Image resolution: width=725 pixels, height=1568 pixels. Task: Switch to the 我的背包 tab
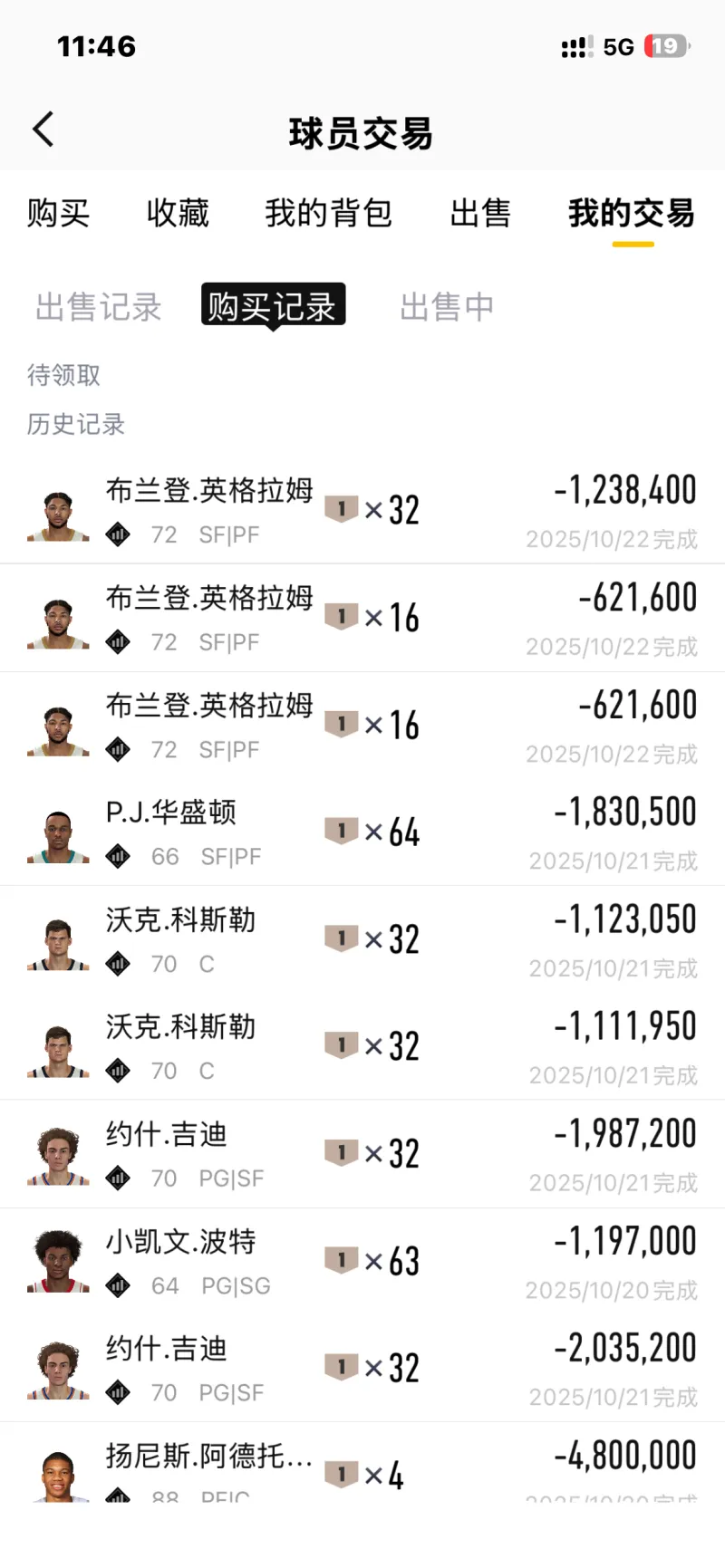pyautogui.click(x=328, y=214)
